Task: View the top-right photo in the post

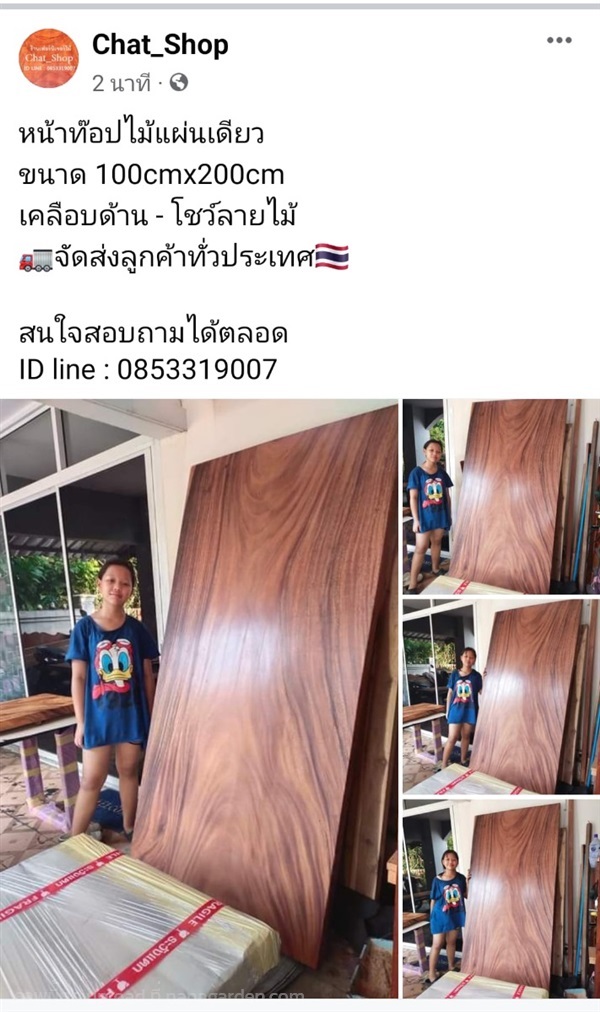Action: tap(500, 497)
